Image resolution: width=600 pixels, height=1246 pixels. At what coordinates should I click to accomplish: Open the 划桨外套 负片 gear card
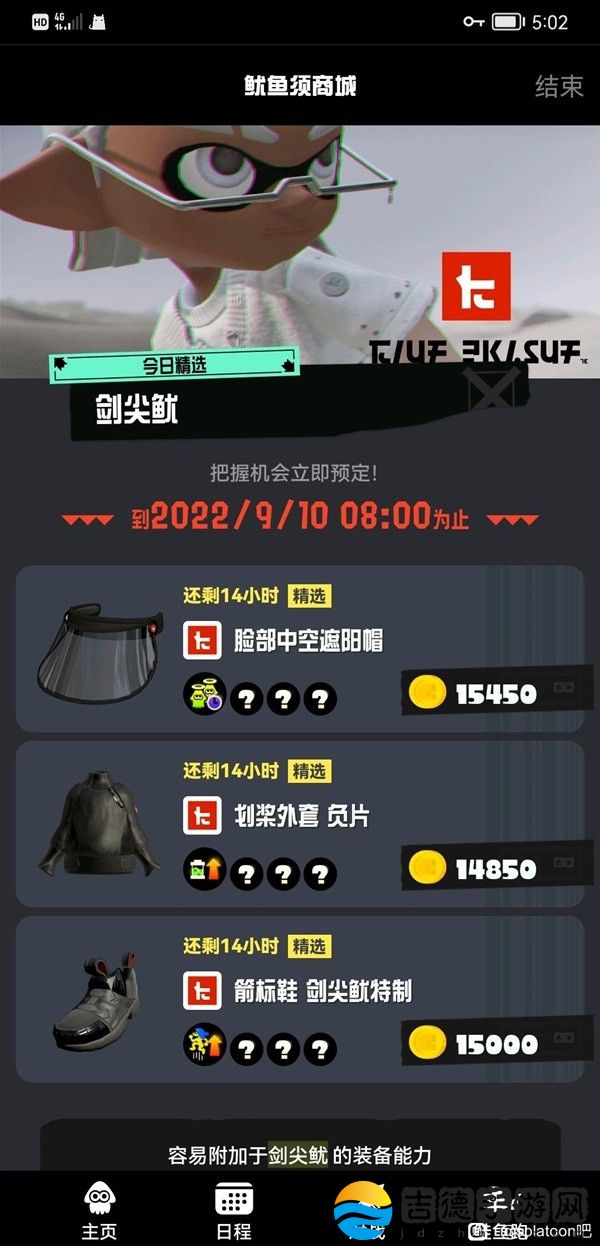click(x=300, y=823)
